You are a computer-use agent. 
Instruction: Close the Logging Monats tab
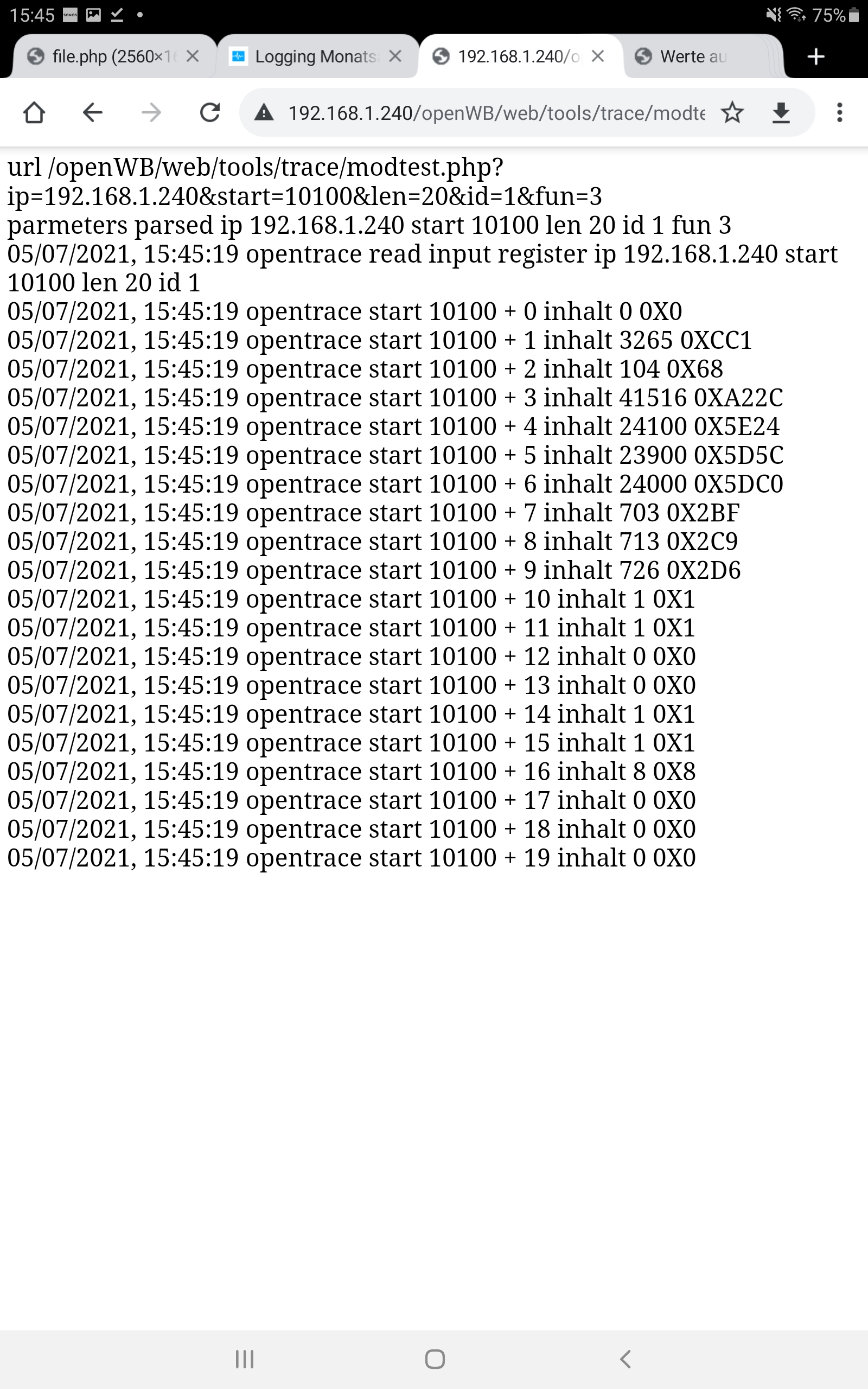click(x=395, y=56)
